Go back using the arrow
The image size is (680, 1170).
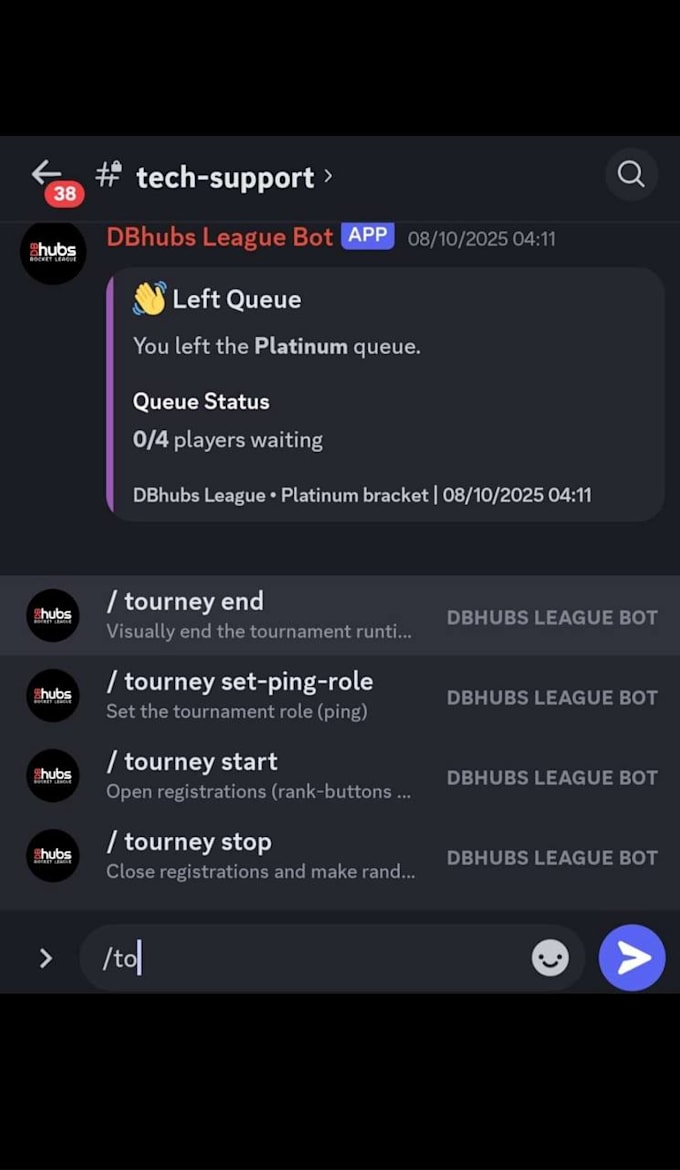46,173
